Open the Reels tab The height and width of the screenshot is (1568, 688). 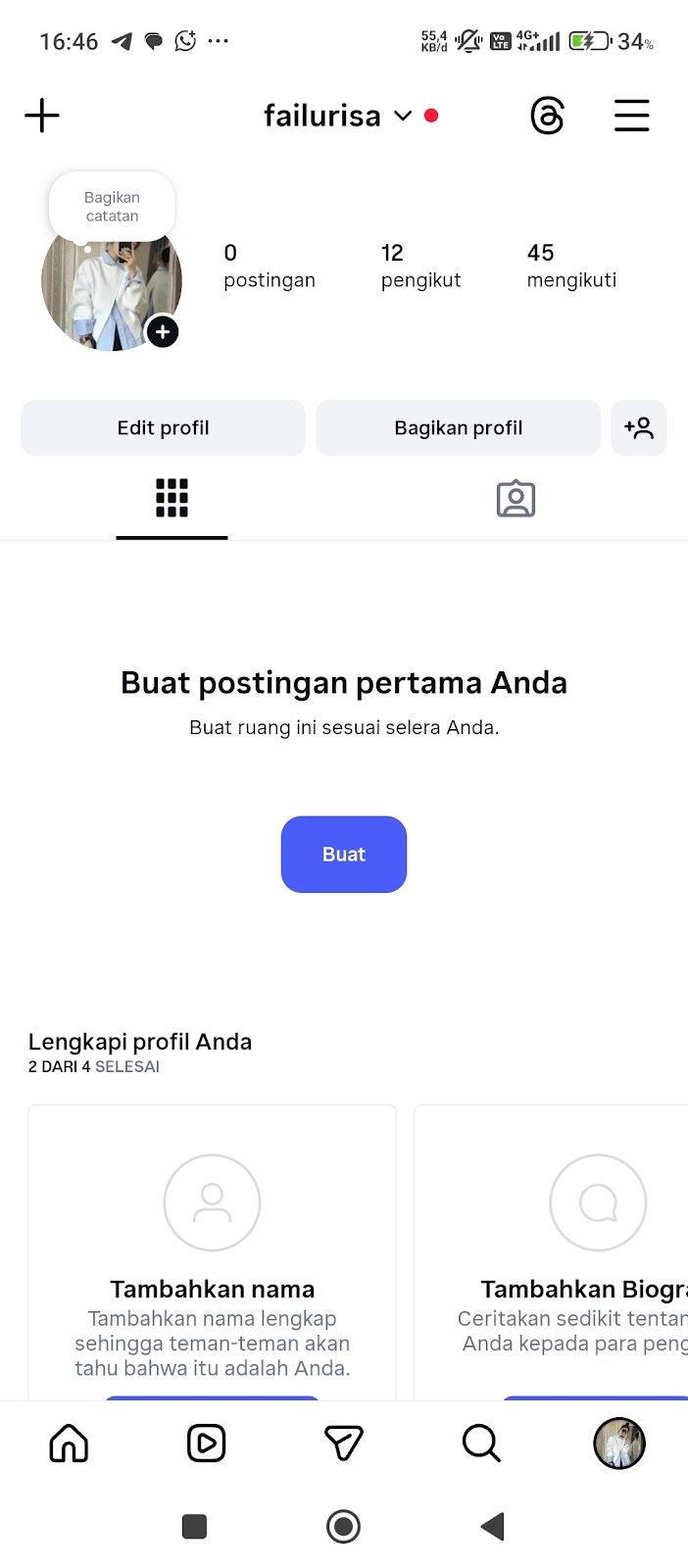206,1444
